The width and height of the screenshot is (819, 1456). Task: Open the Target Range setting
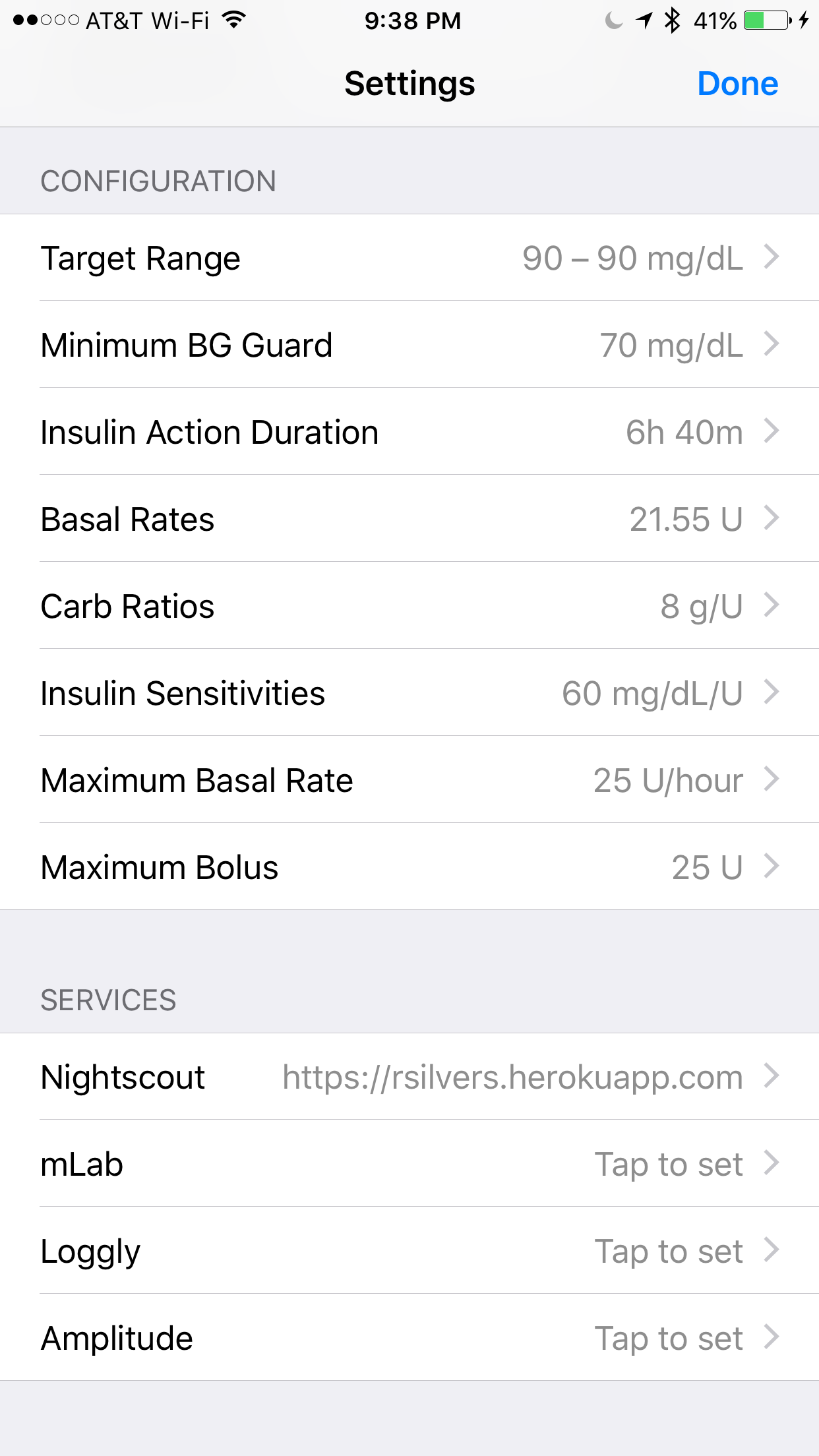(x=409, y=258)
